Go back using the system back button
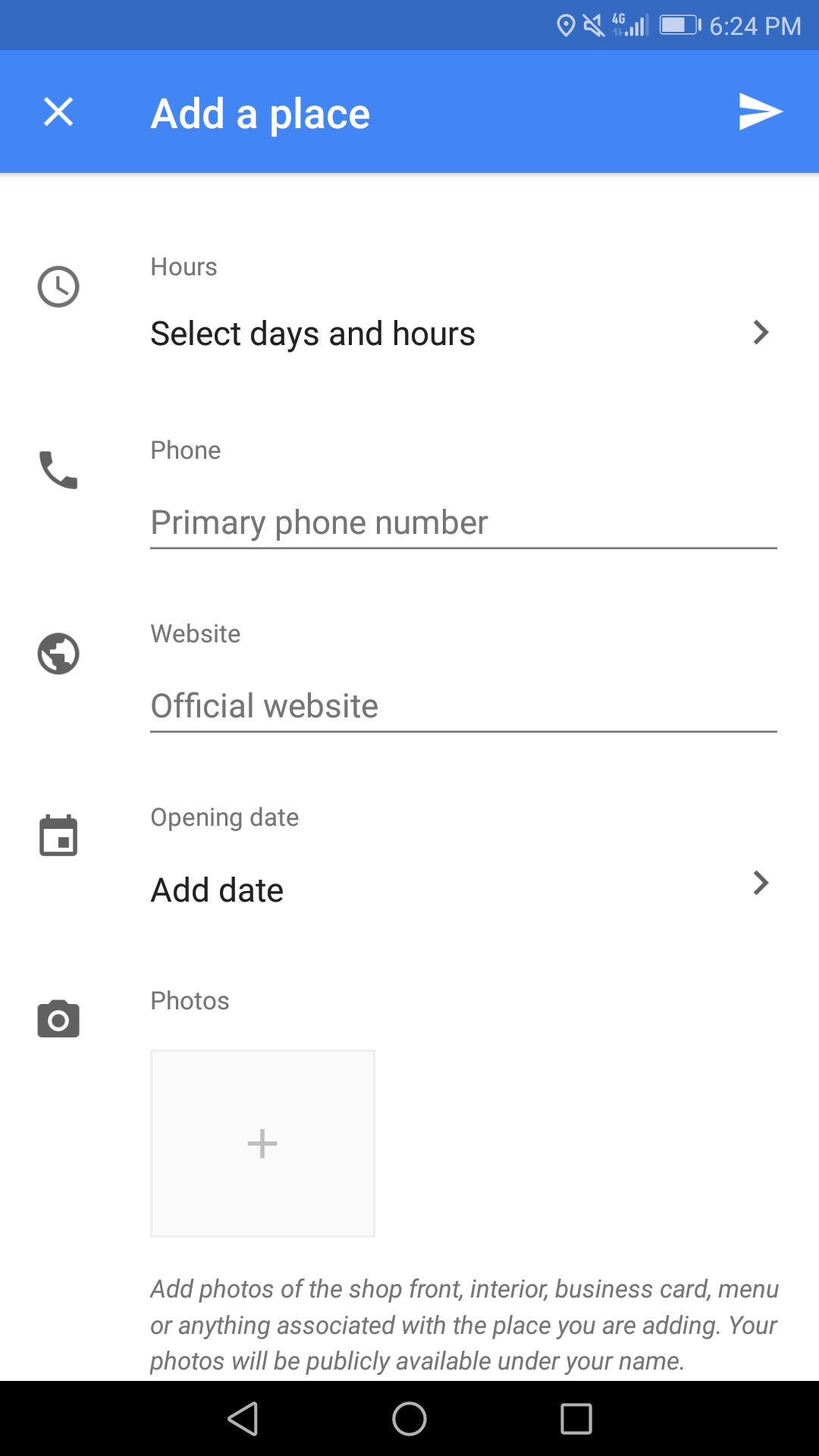 [x=243, y=1418]
